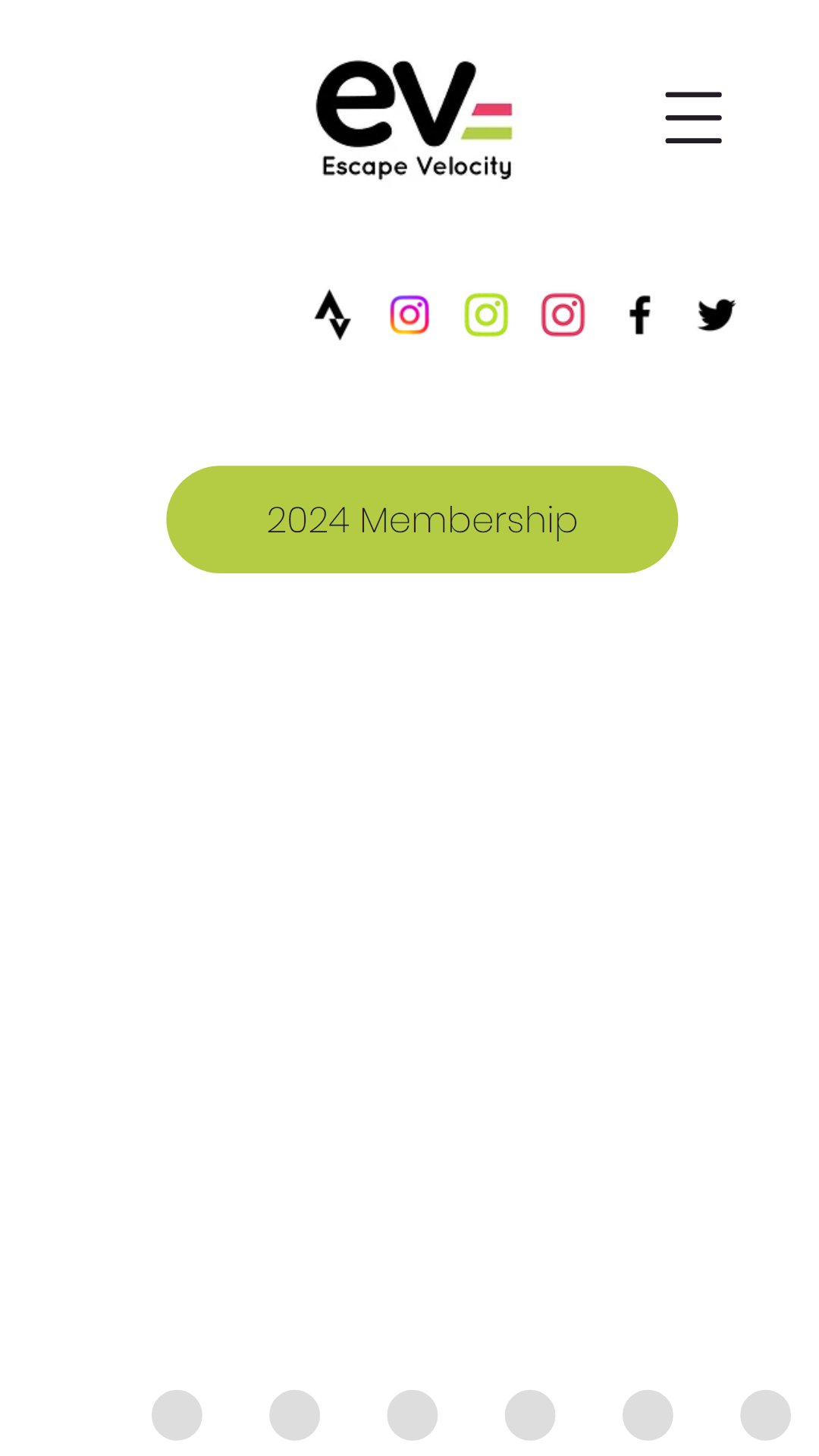
Task: Visit the Facebook page
Action: tap(640, 315)
